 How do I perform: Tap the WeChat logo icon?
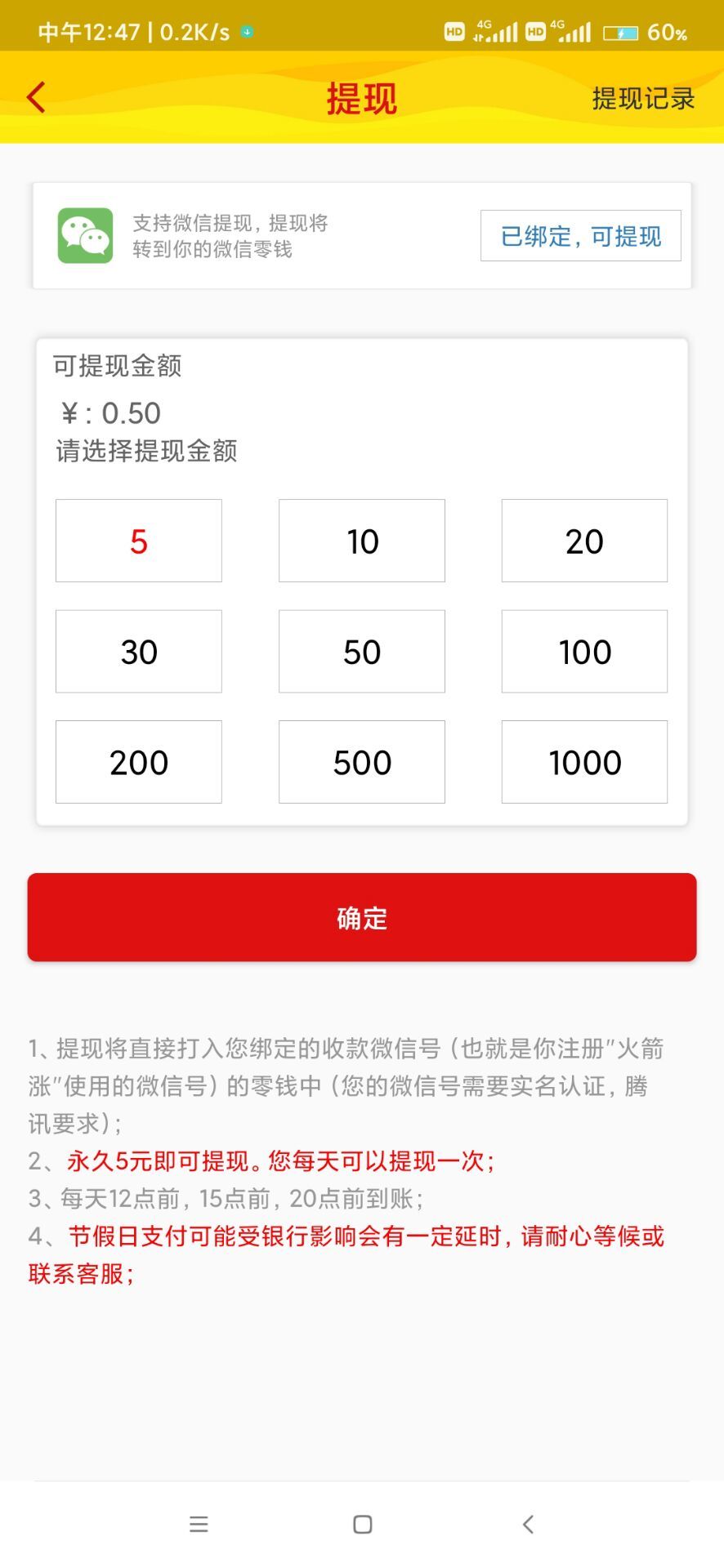[x=86, y=235]
